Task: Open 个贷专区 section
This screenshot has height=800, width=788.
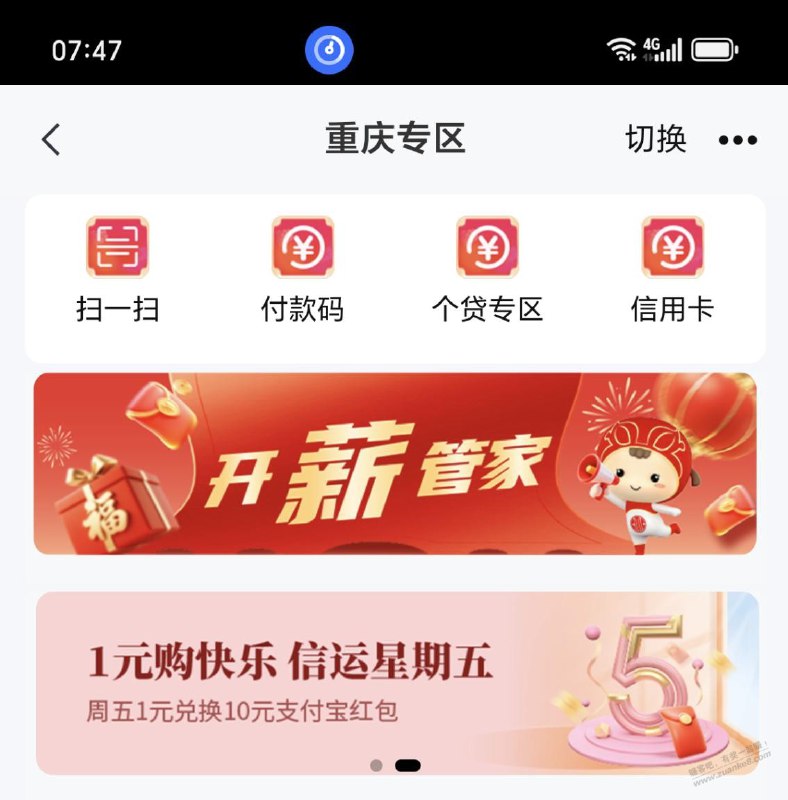Action: click(x=487, y=270)
